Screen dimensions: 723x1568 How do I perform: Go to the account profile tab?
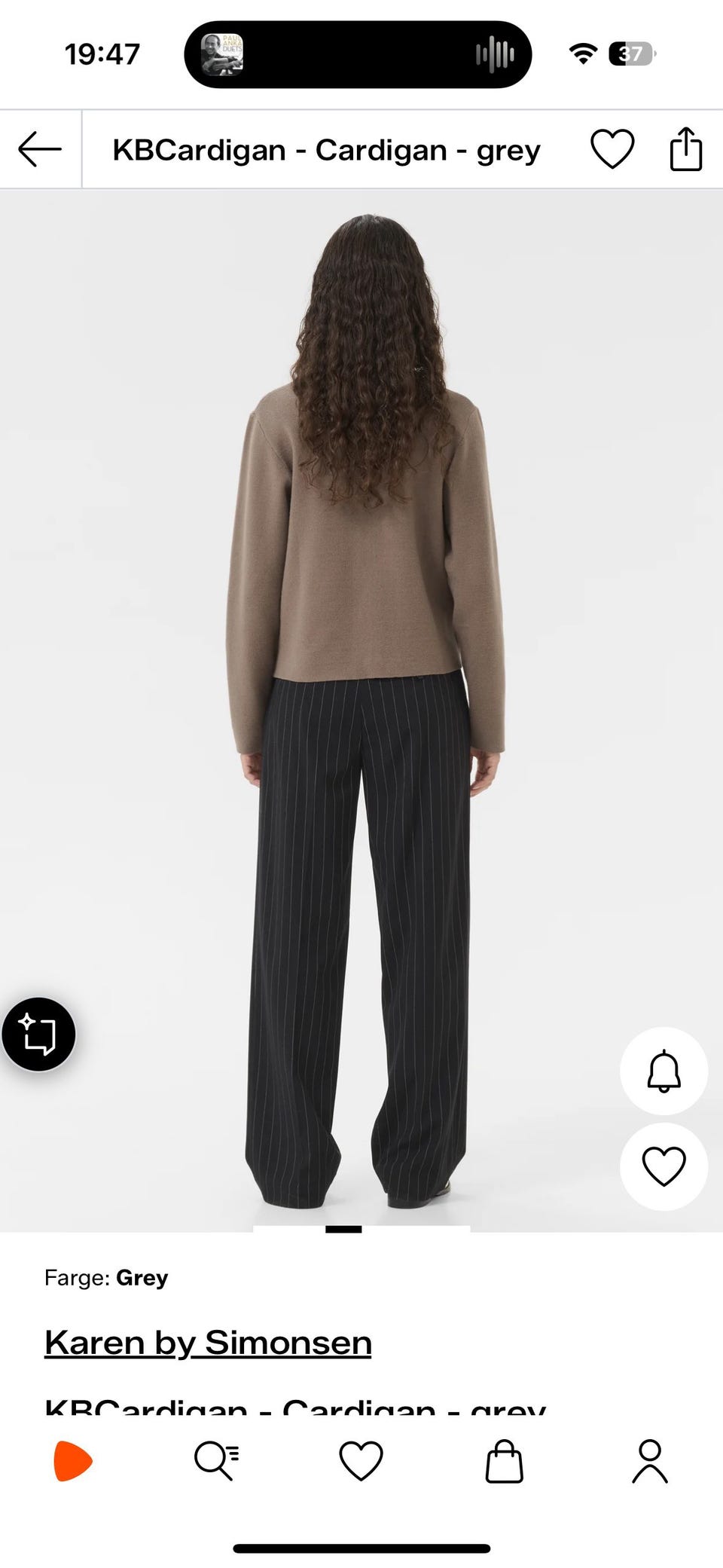tap(650, 1461)
